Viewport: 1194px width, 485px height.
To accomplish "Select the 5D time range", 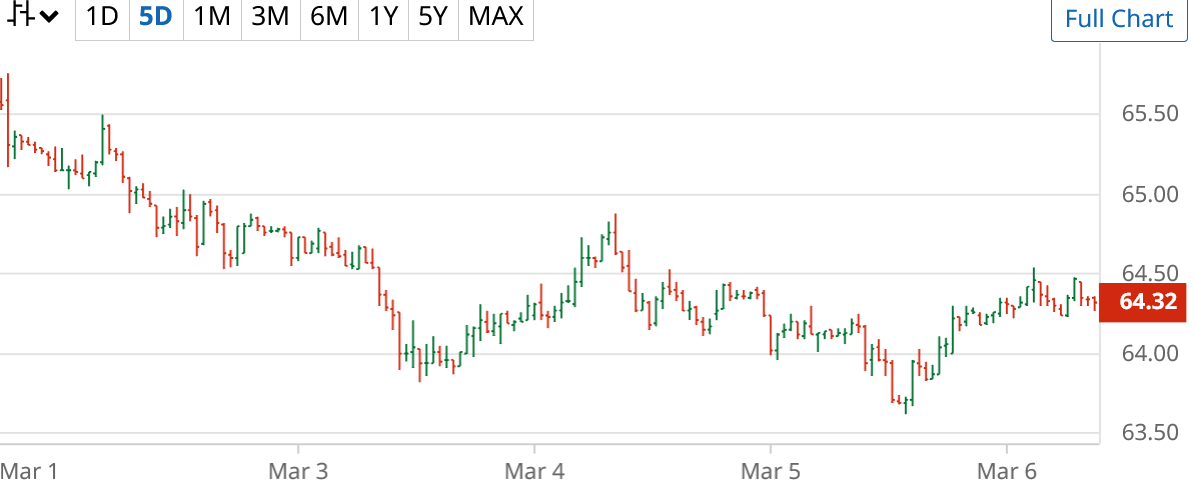I will tap(156, 17).
